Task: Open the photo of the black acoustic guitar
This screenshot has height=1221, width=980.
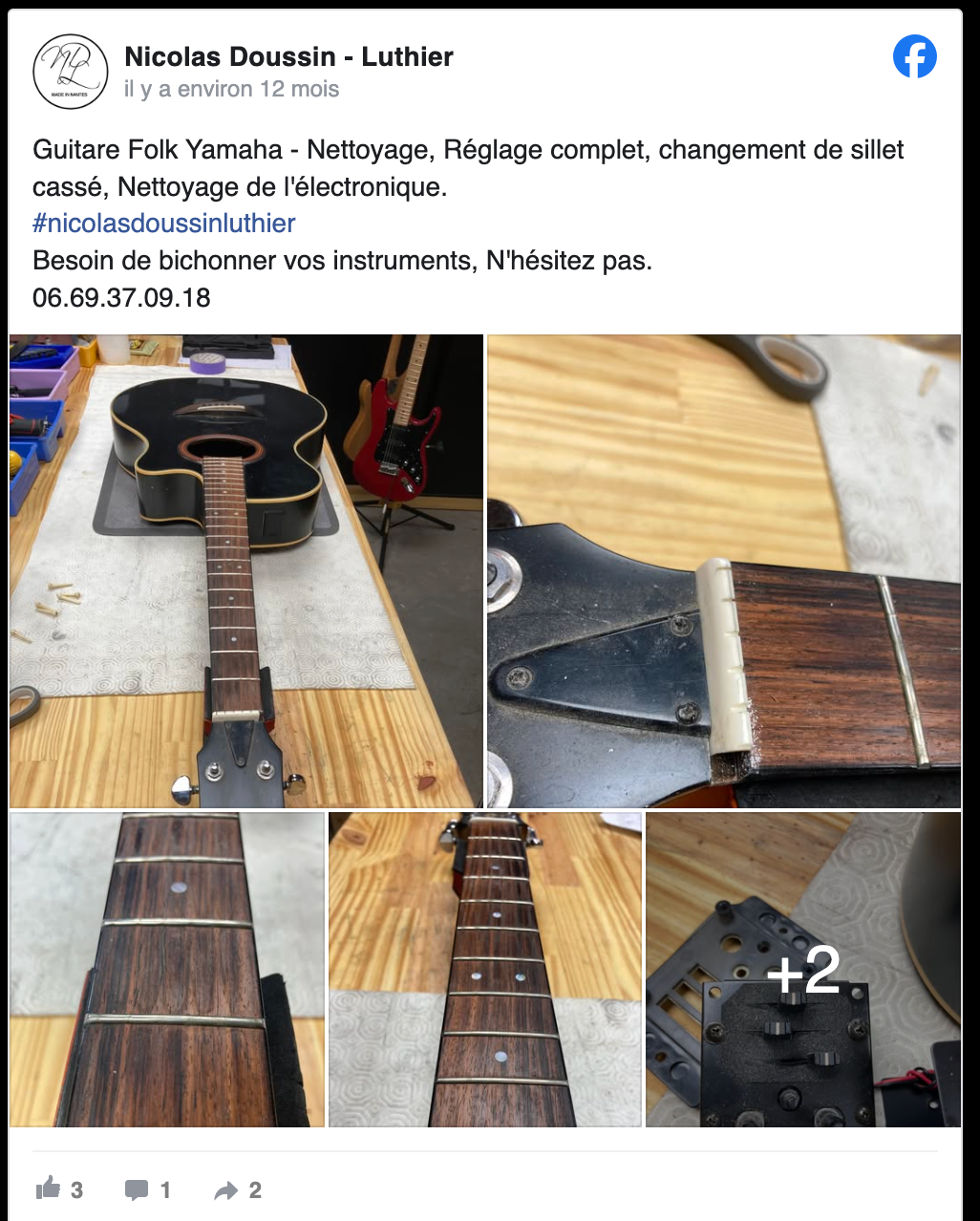Action: (245, 570)
